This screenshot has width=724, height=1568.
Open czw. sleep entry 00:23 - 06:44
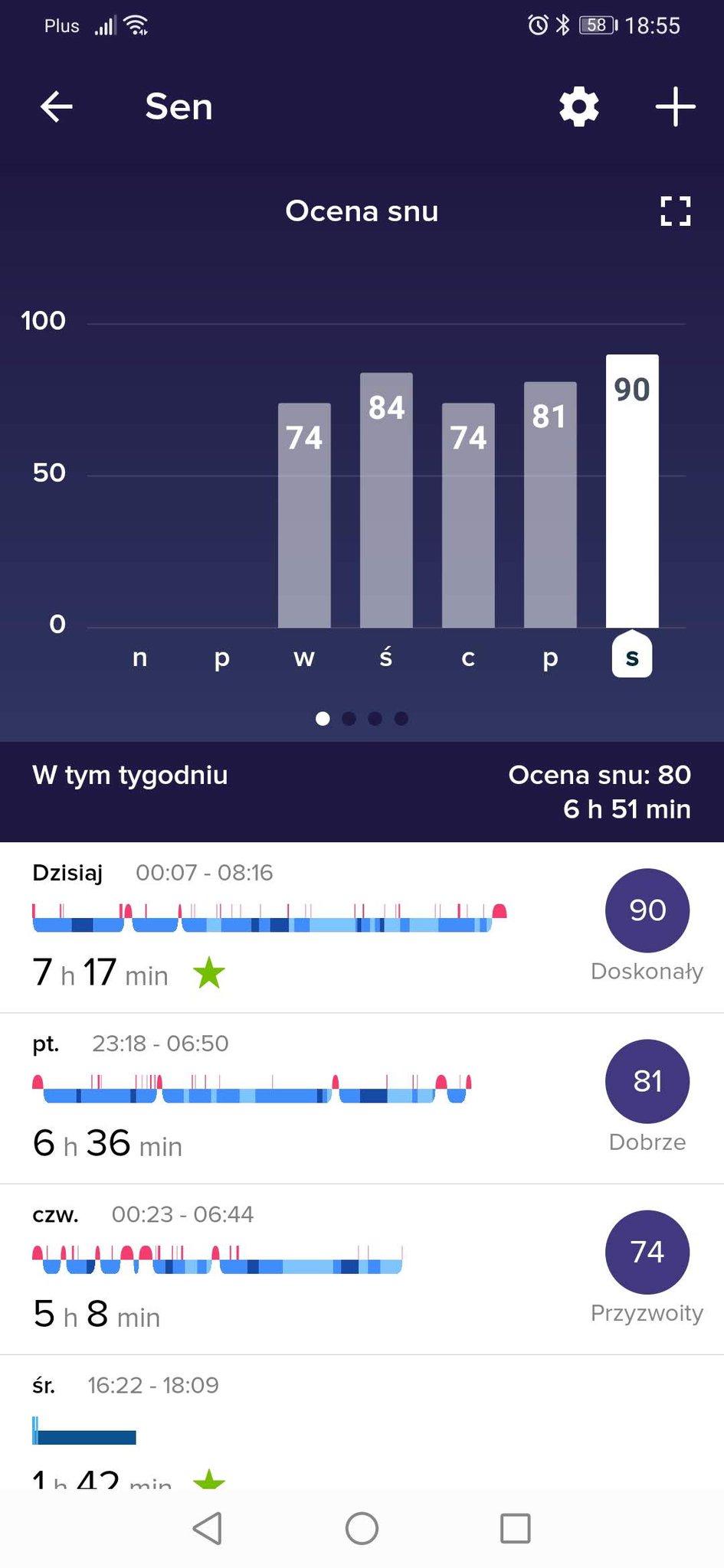pyautogui.click(x=362, y=1269)
